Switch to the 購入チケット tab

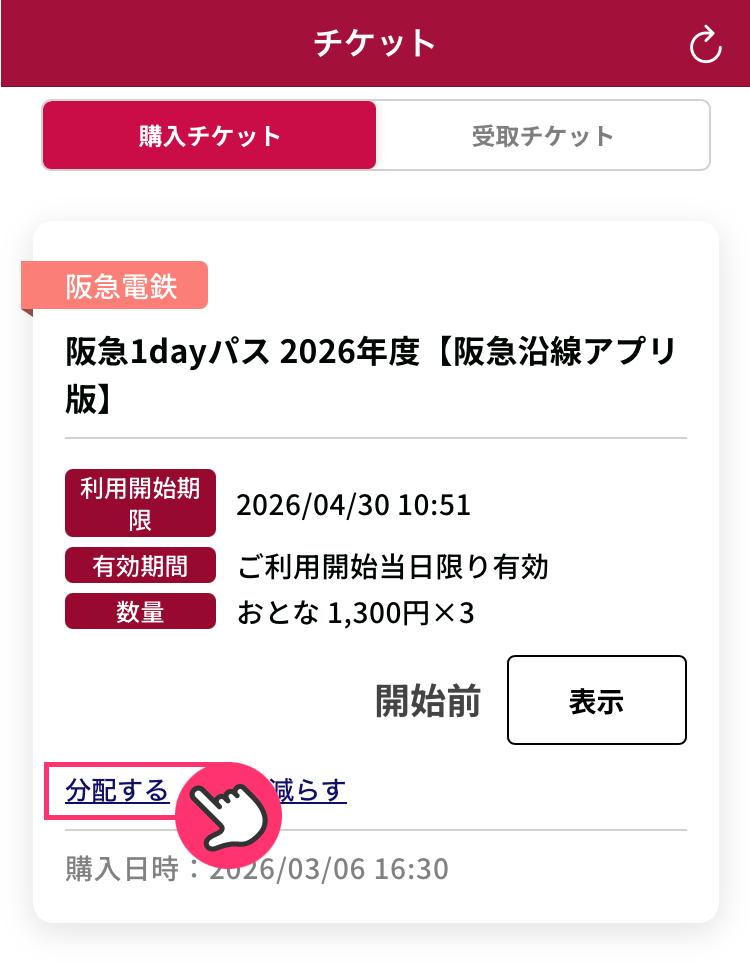point(209,135)
